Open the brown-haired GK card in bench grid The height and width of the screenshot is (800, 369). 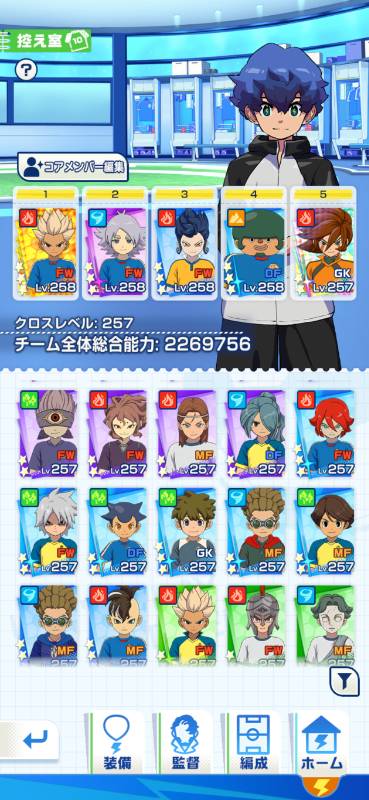click(x=187, y=531)
